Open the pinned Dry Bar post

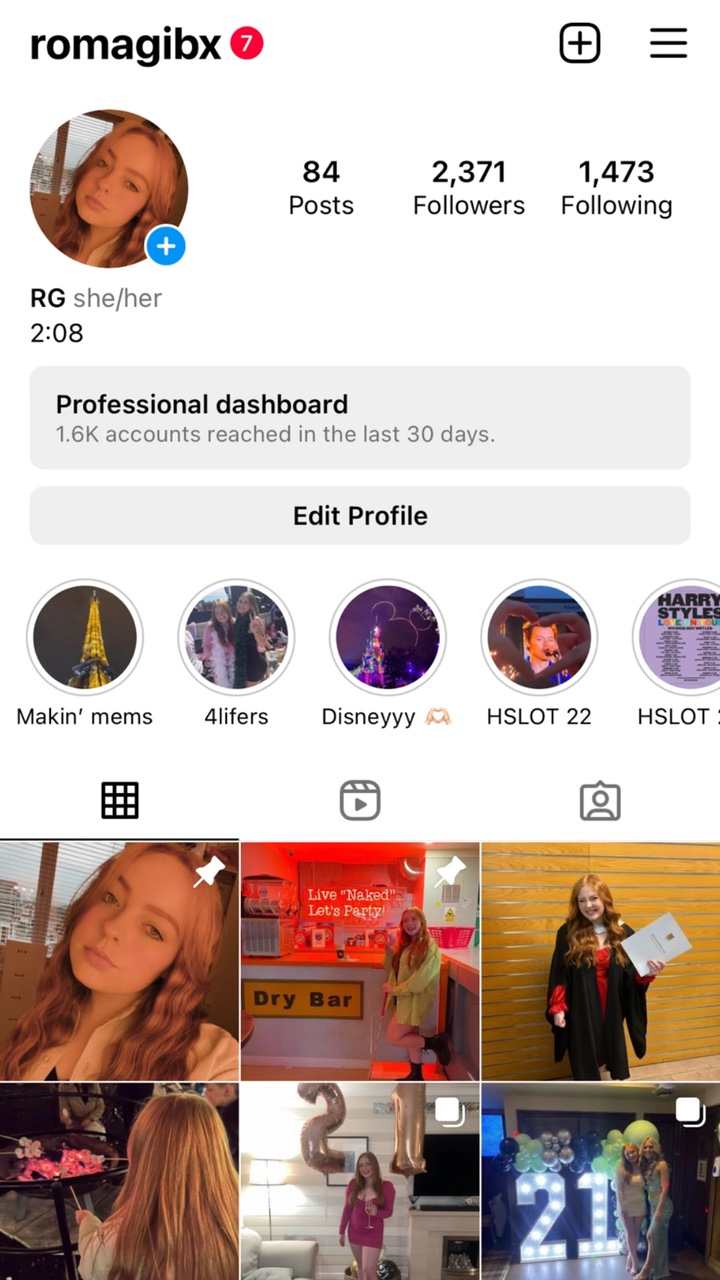coord(360,961)
